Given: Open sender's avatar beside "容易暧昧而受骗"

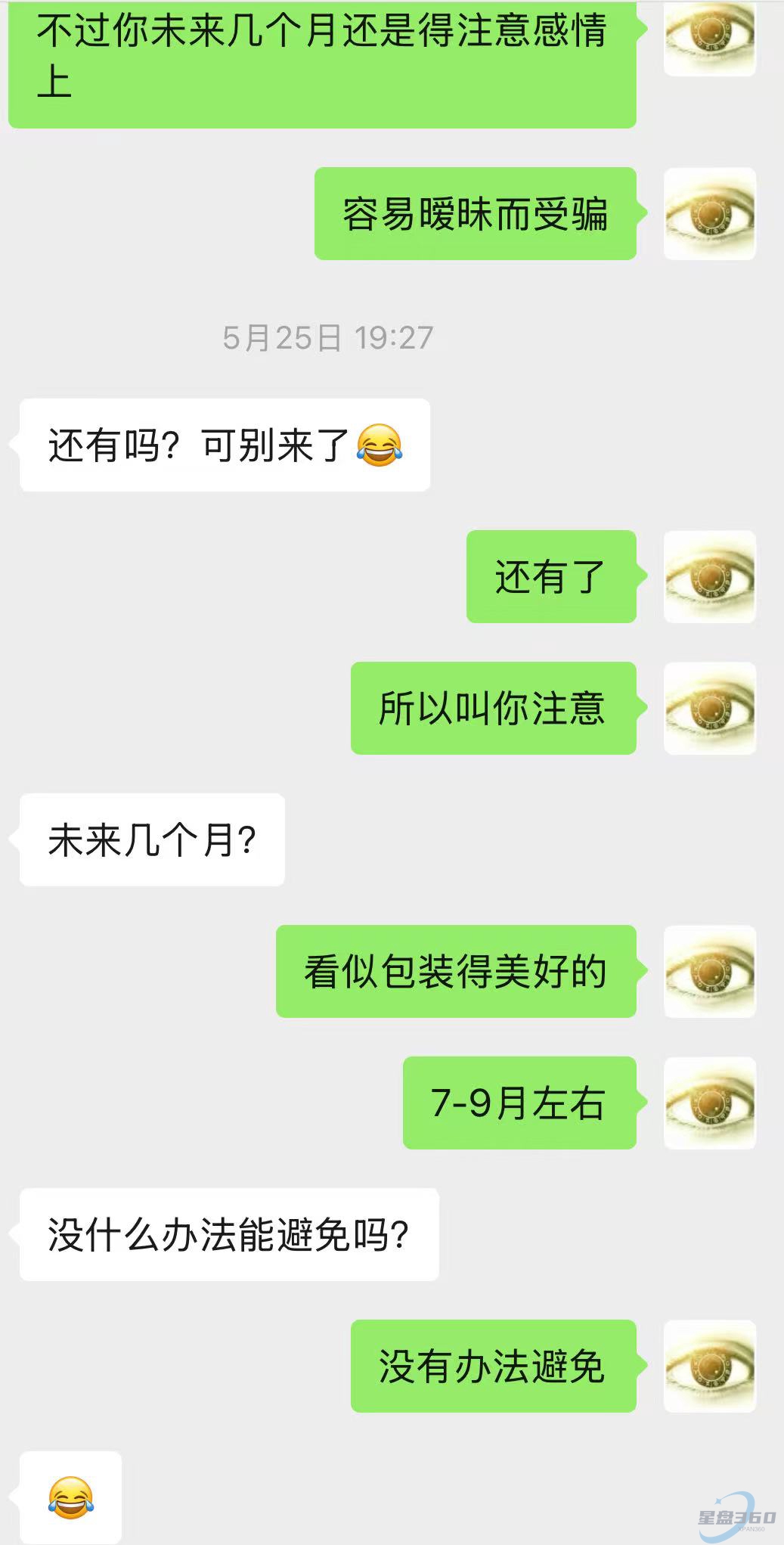Looking at the screenshot, I should pyautogui.click(x=709, y=214).
